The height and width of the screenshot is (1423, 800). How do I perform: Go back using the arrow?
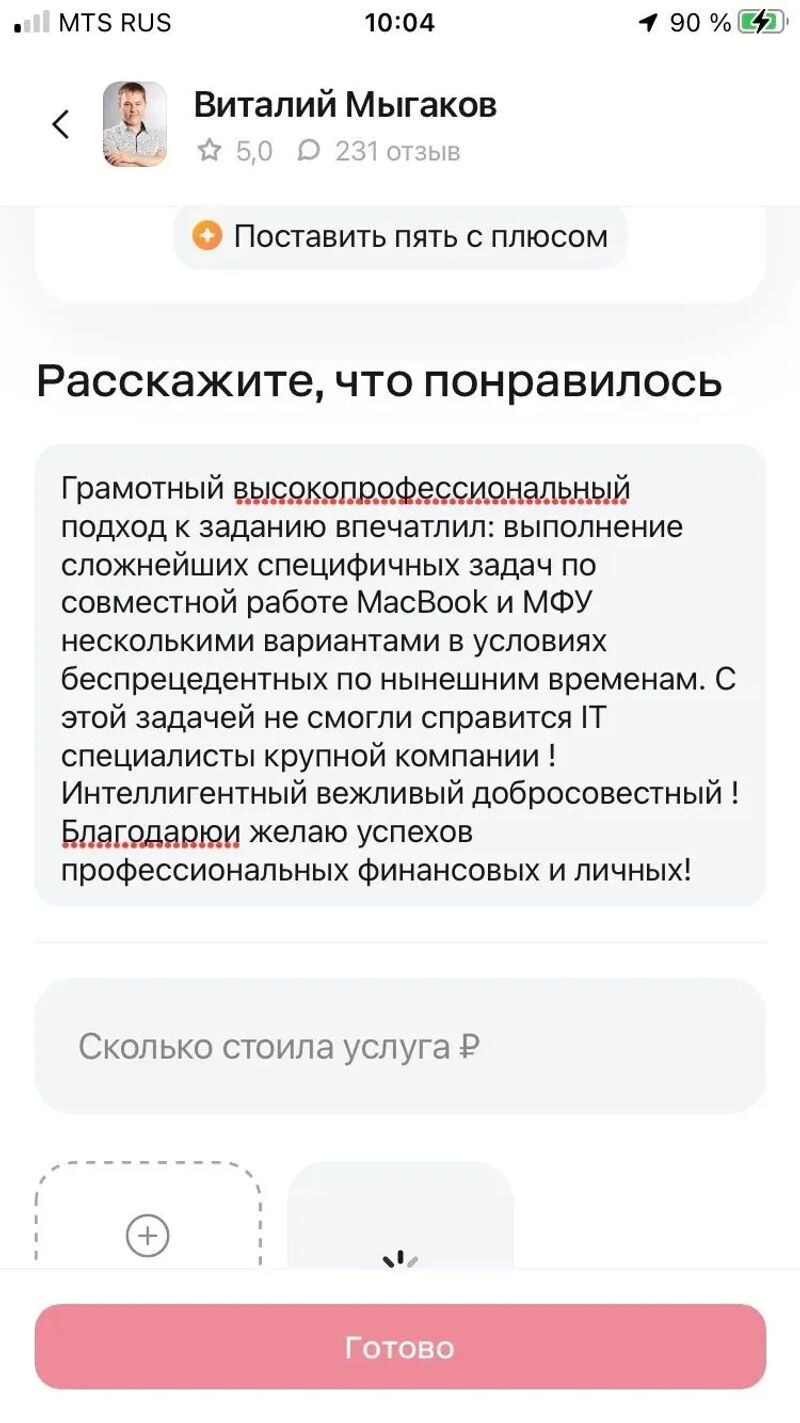point(61,125)
